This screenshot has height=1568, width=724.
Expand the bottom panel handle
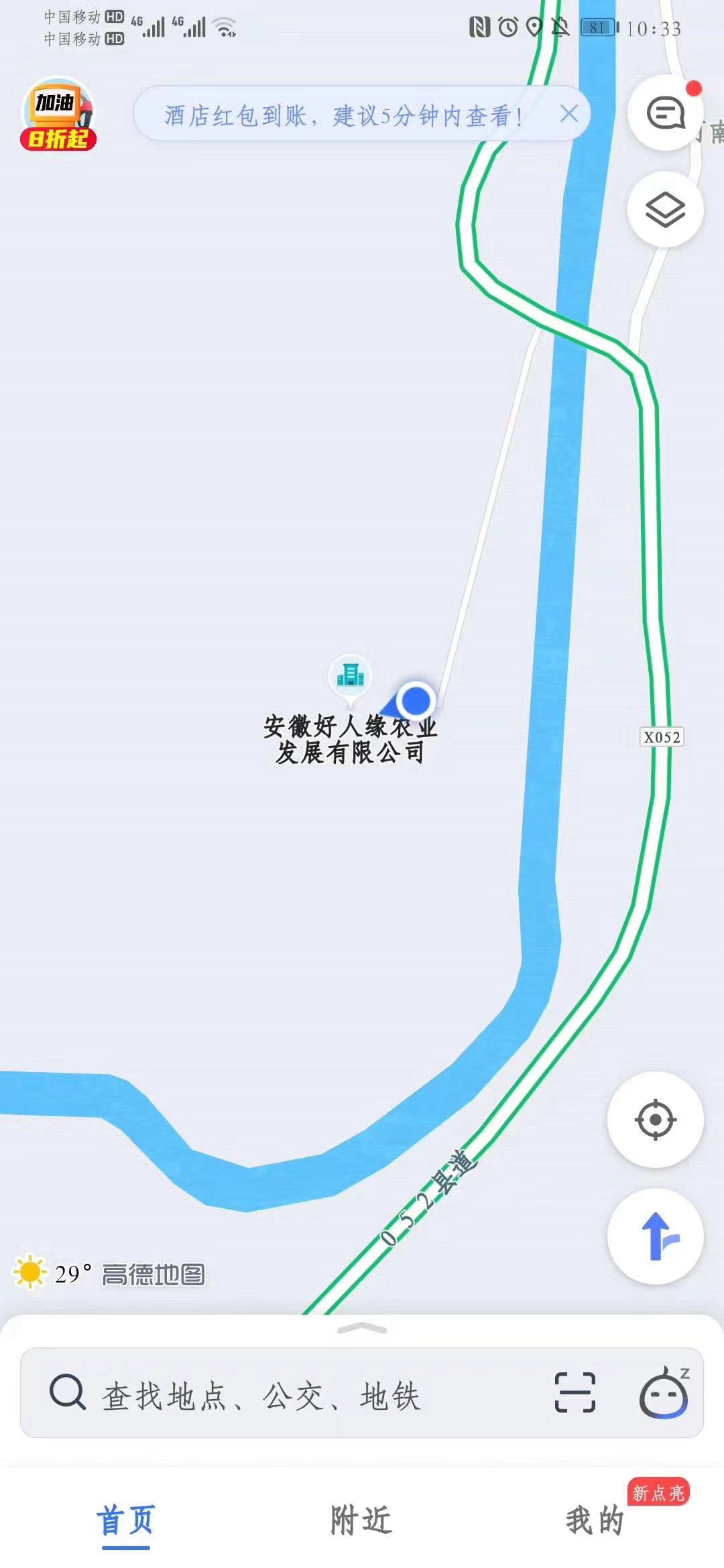362,1328
